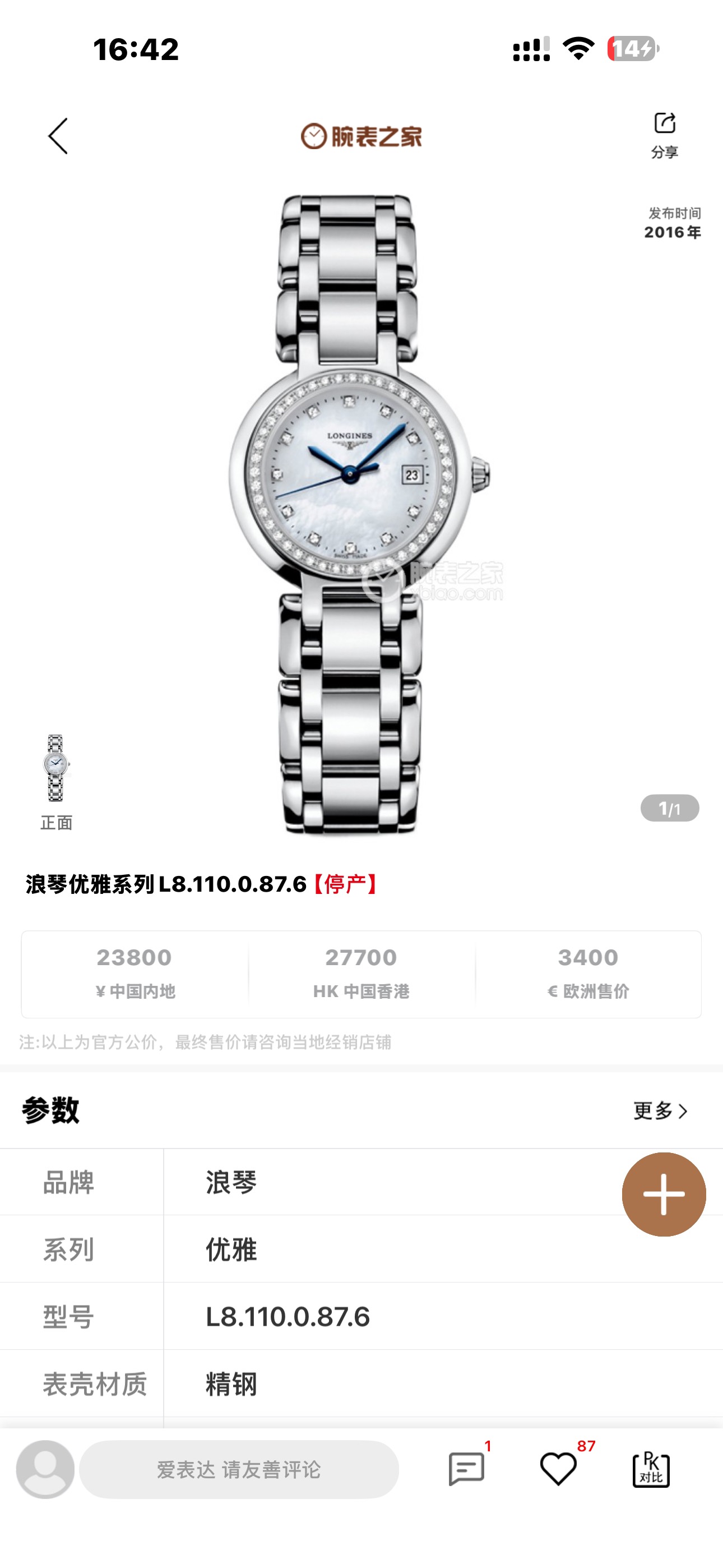The image size is (723, 1568).
Task: View the comments icon with badge 1
Action: pyautogui.click(x=467, y=1469)
